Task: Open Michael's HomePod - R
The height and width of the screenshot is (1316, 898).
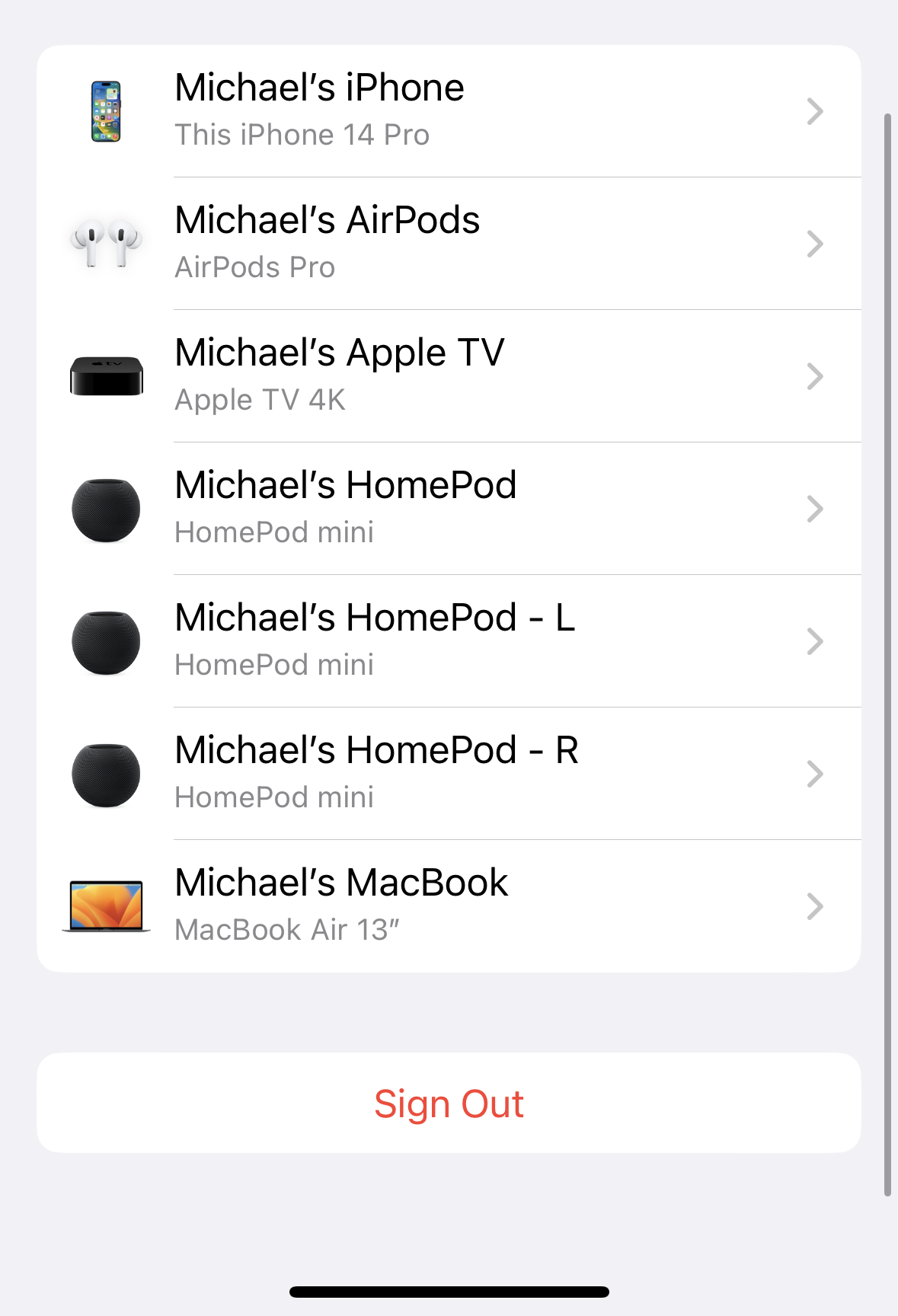Action: tap(449, 774)
